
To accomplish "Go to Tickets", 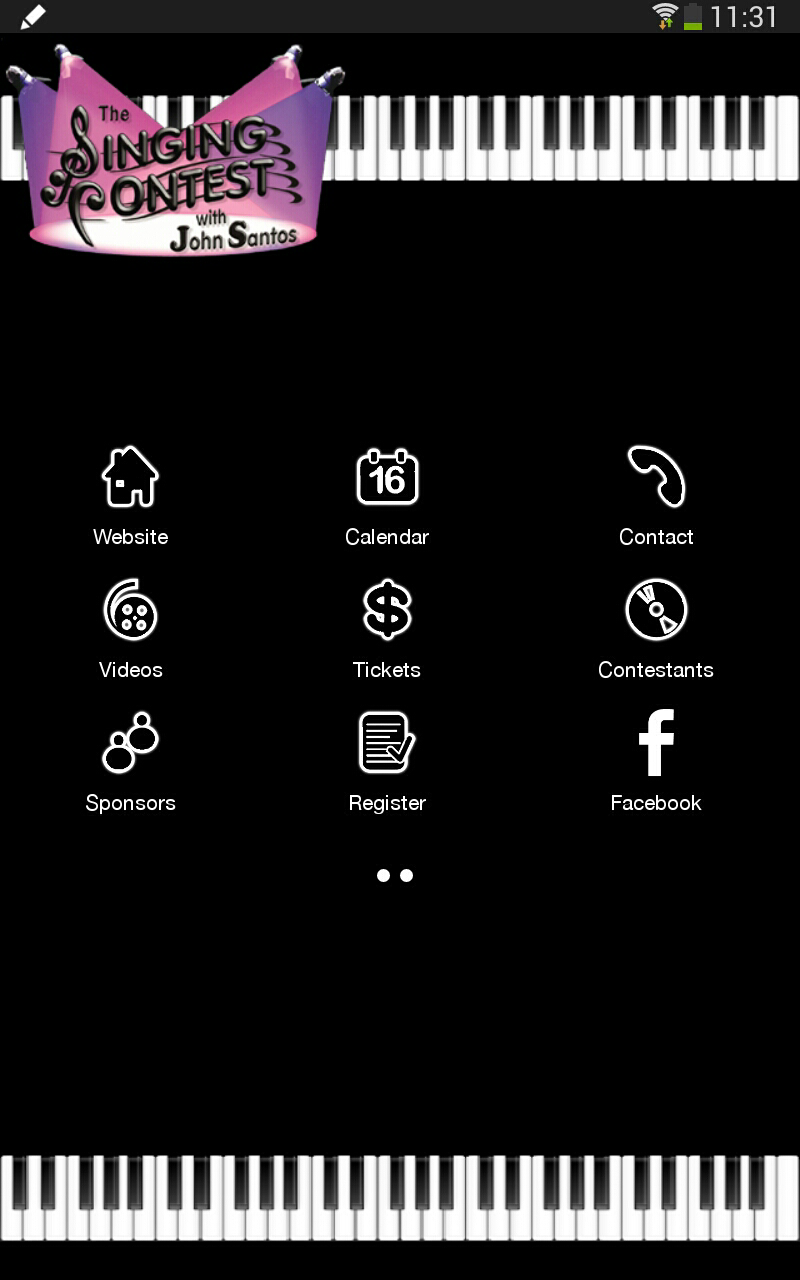I will pos(387,610).
